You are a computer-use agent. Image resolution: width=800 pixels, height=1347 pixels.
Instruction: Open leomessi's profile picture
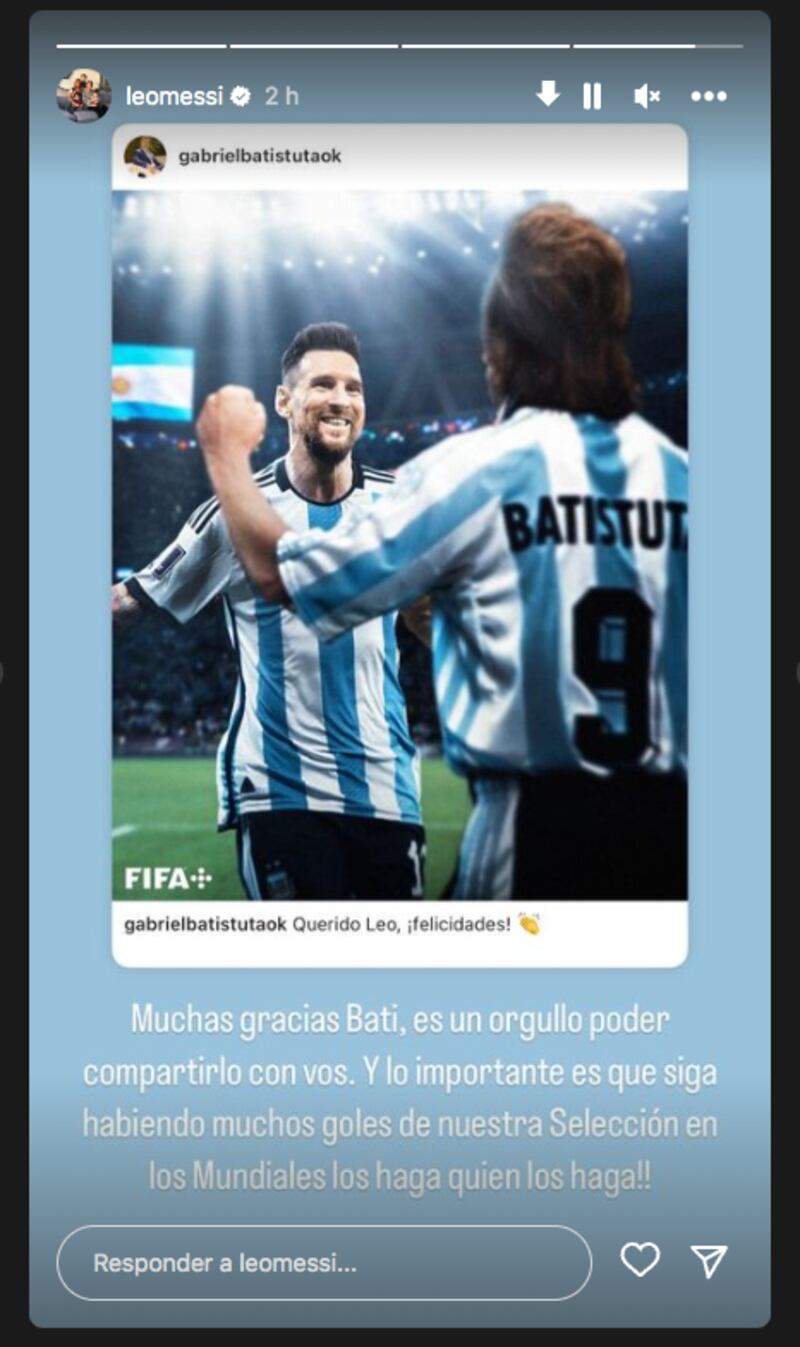tap(83, 96)
